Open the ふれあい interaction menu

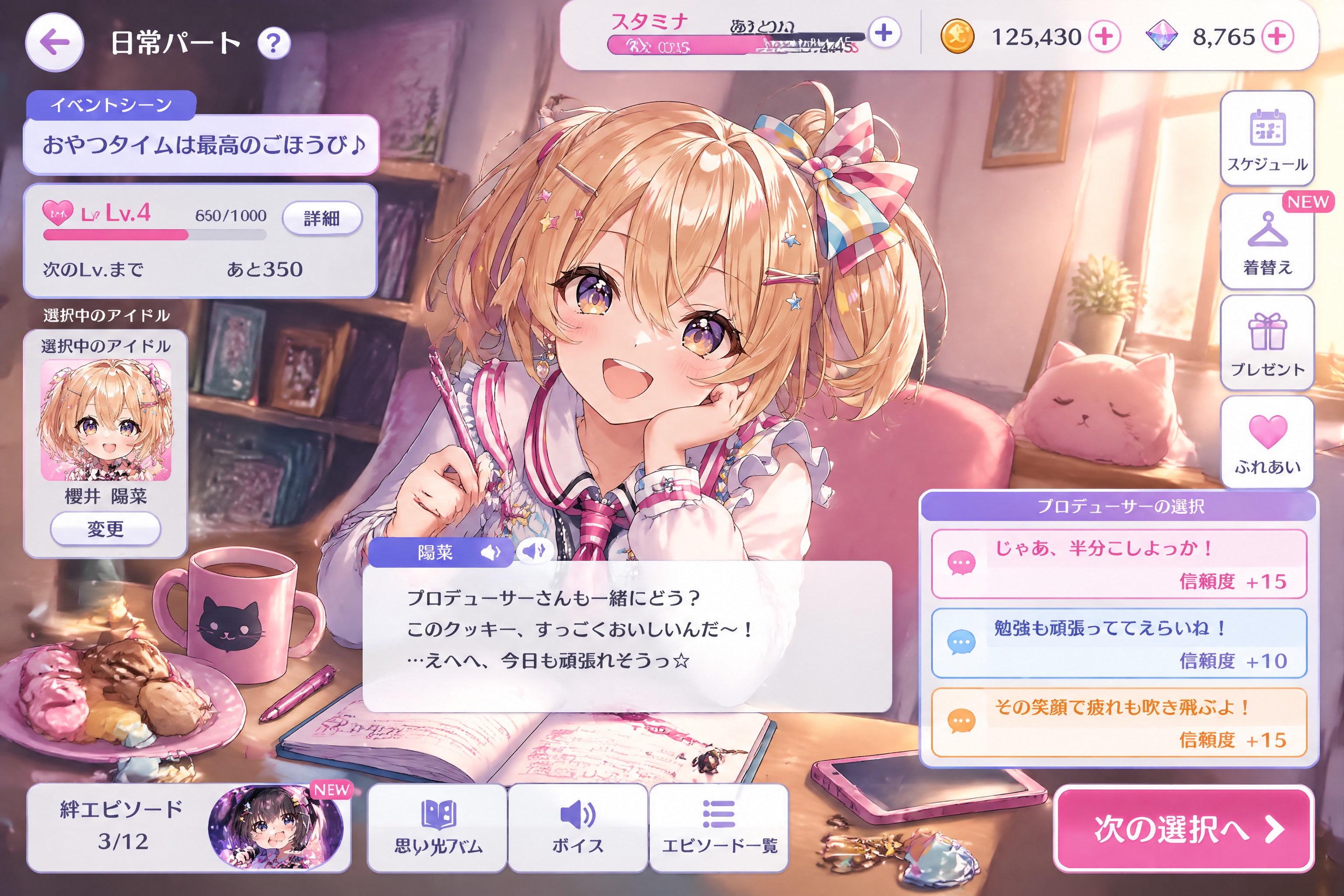[1267, 443]
